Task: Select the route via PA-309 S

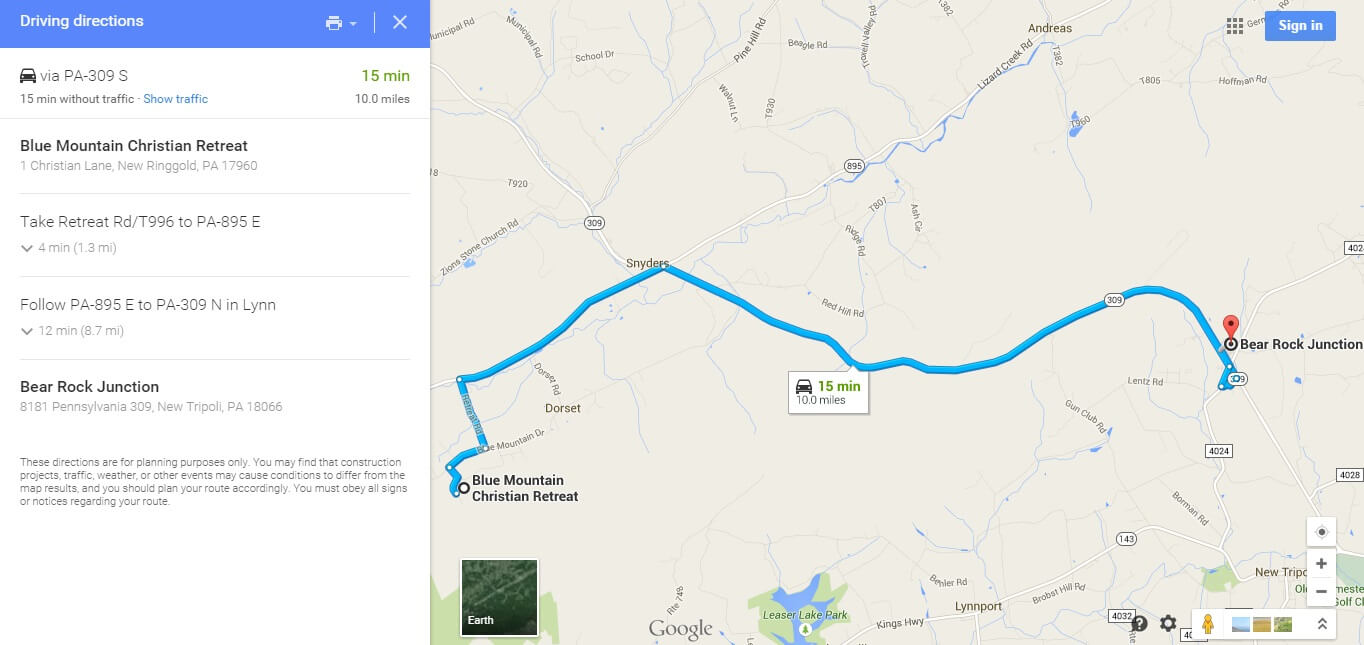Action: click(x=84, y=76)
